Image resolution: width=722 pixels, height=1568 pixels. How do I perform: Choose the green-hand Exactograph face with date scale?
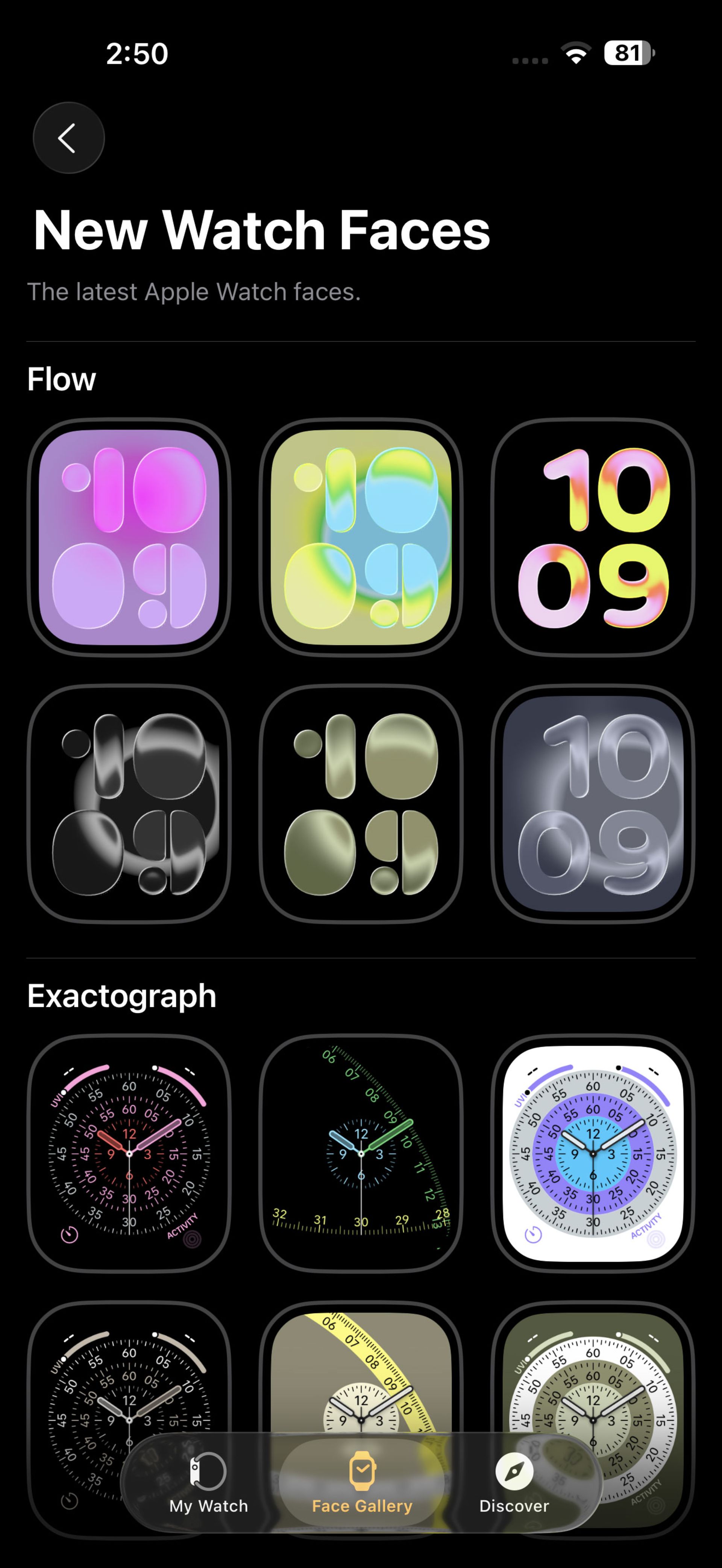point(361,1153)
